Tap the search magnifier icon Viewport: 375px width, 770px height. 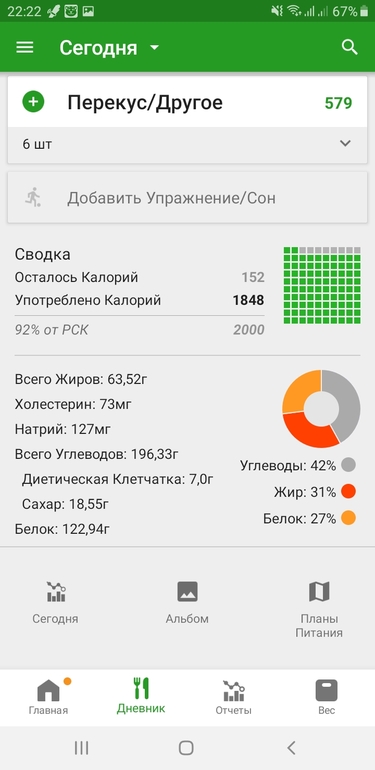349,48
